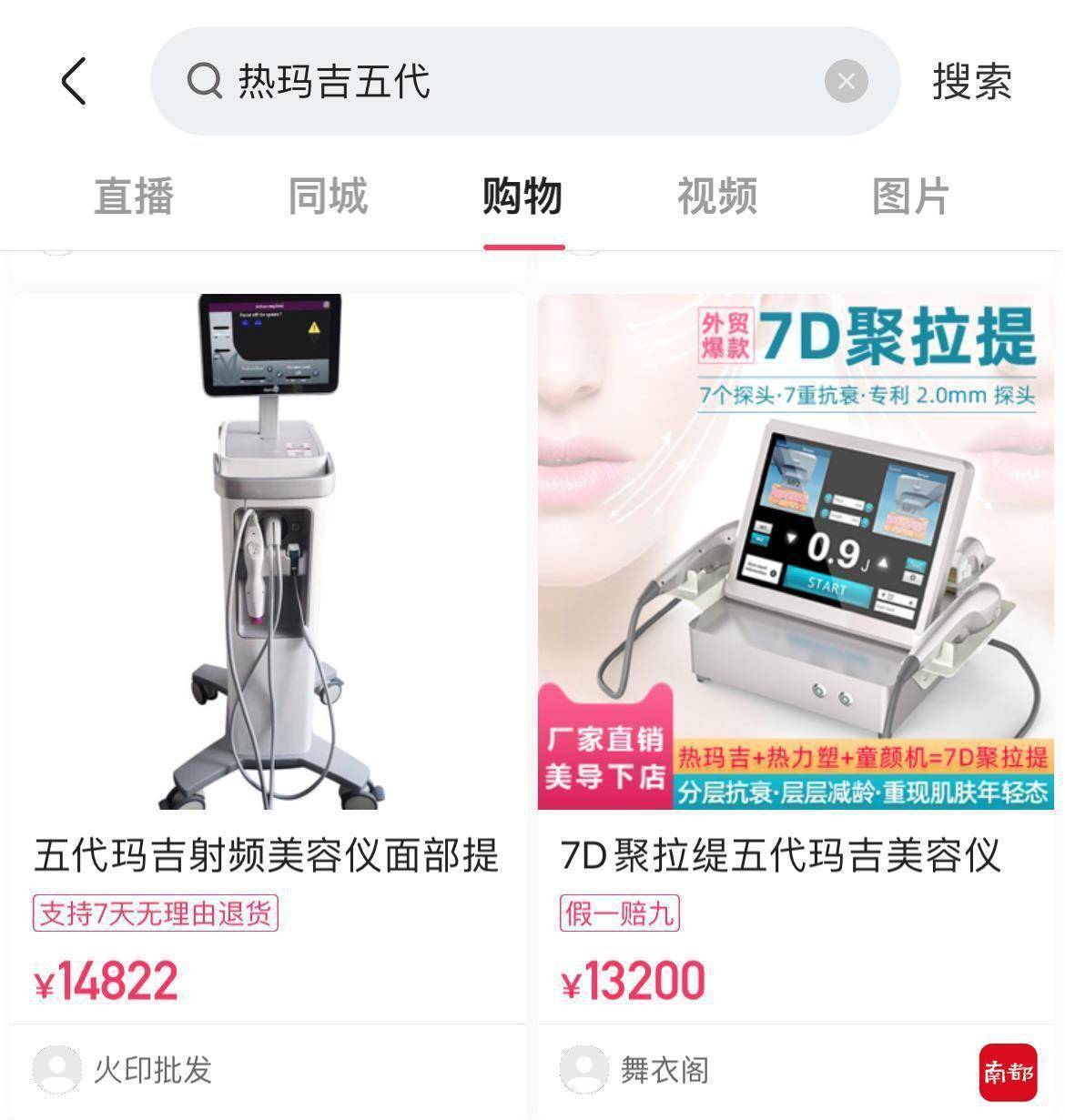
Task: Switch to the 直播 tab
Action: click(134, 197)
